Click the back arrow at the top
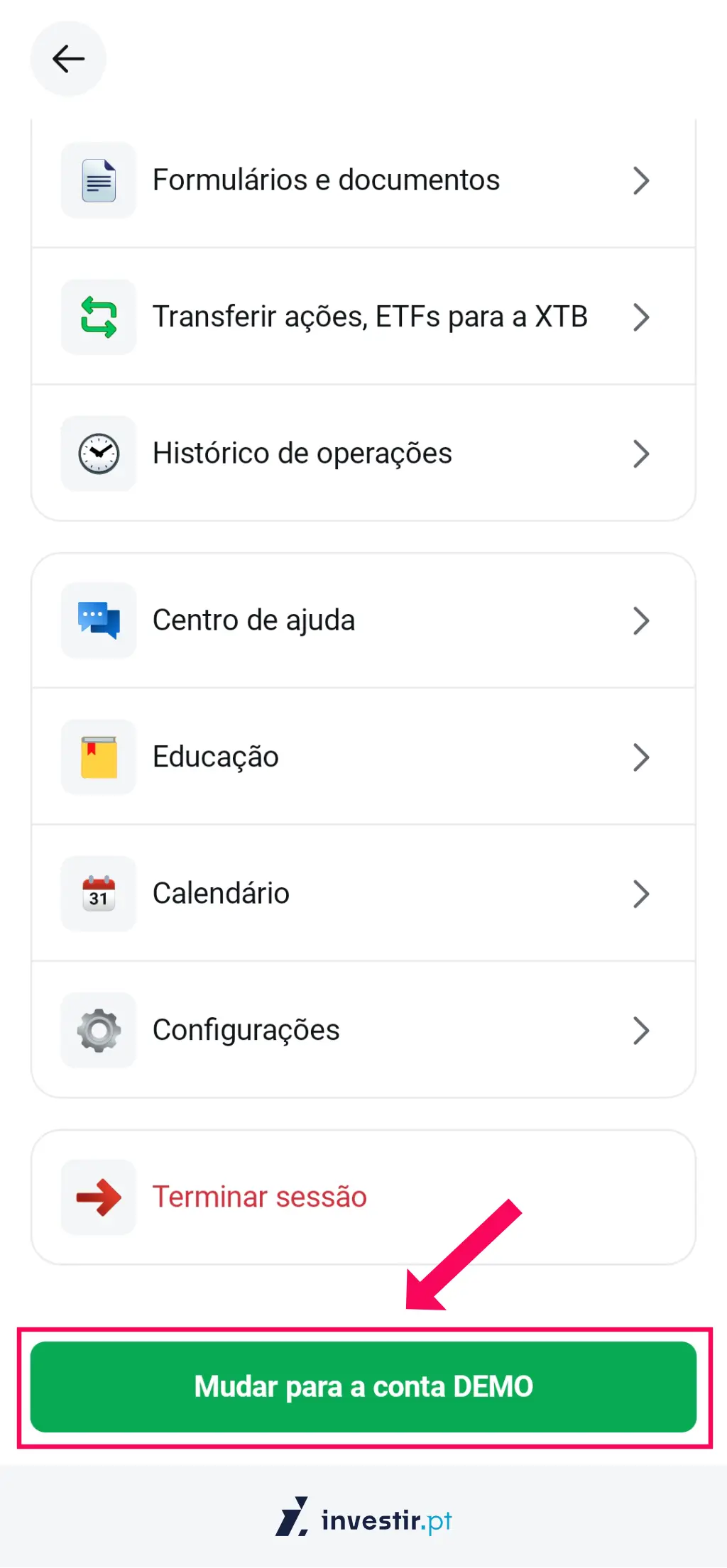This screenshot has height=1568, width=727. tap(67, 59)
